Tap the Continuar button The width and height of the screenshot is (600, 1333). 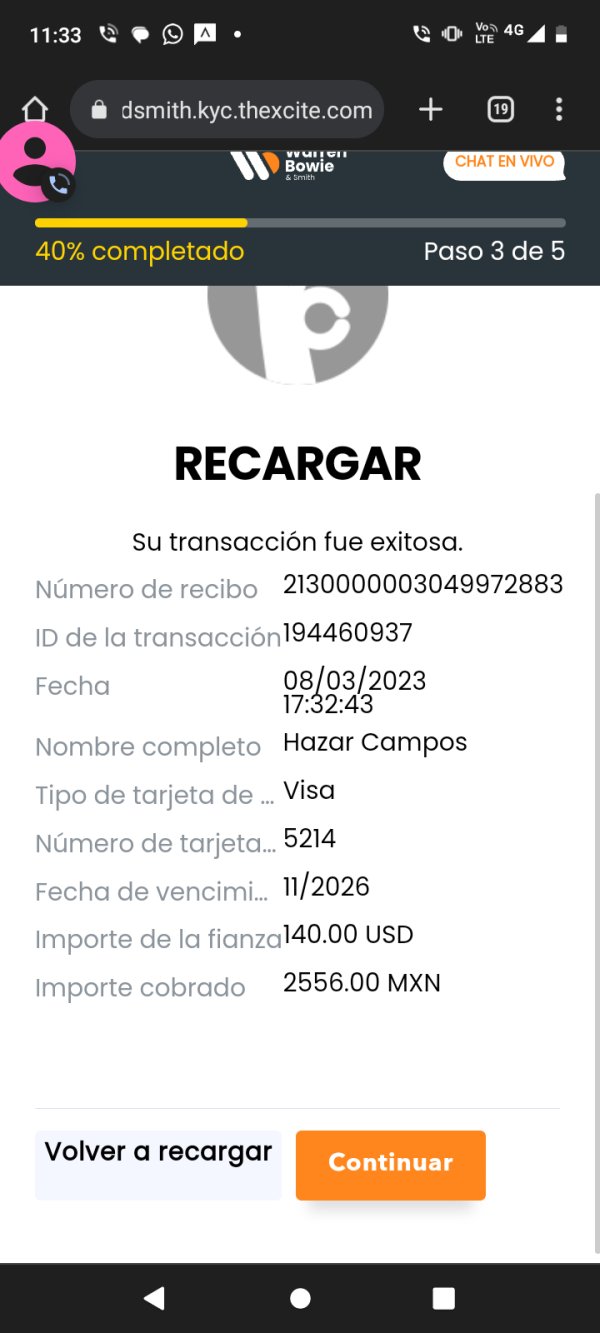coord(390,1165)
